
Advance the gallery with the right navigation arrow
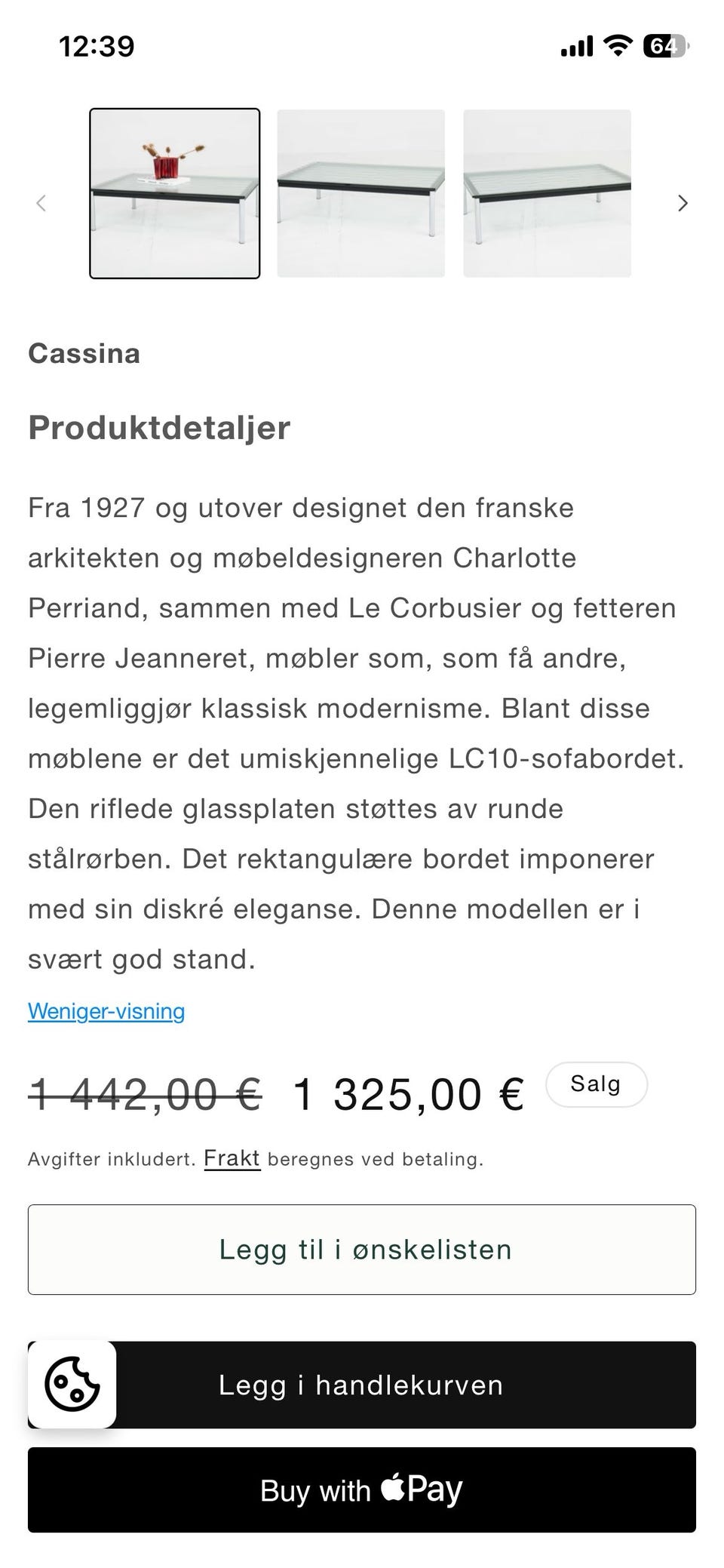pos(683,203)
